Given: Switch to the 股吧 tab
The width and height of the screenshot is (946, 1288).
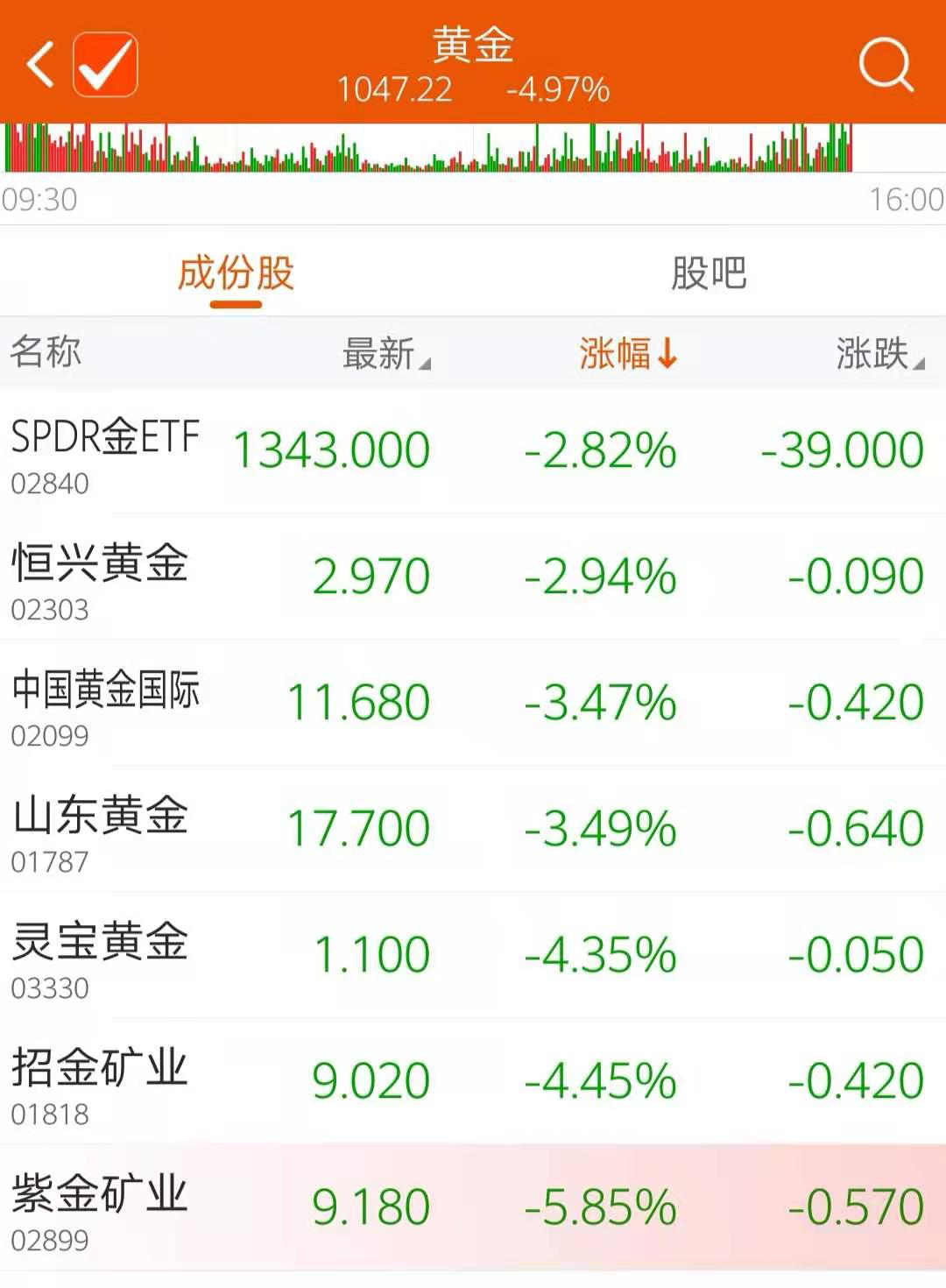Looking at the screenshot, I should click(x=708, y=273).
